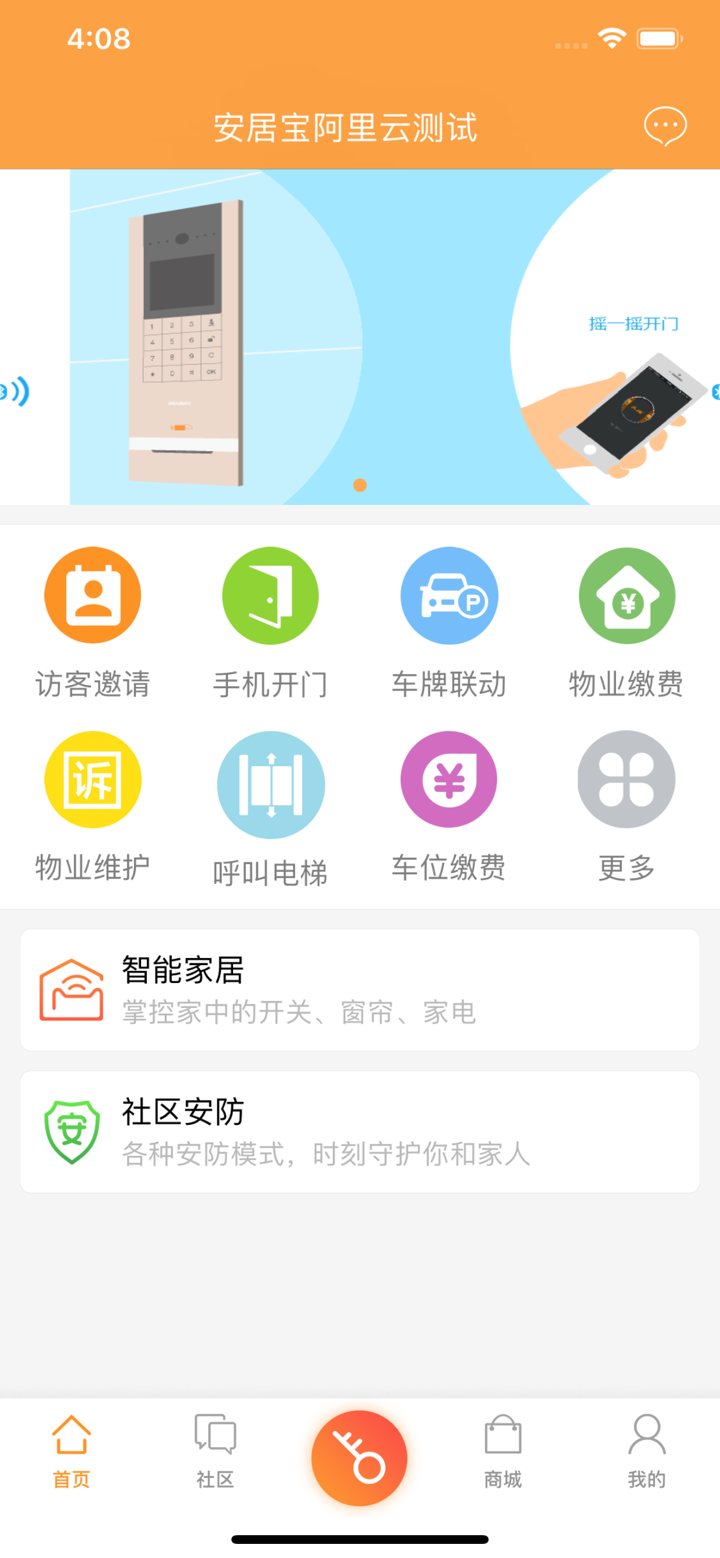Open the smart home (智能家居) card
720x1558 pixels.
click(360, 988)
